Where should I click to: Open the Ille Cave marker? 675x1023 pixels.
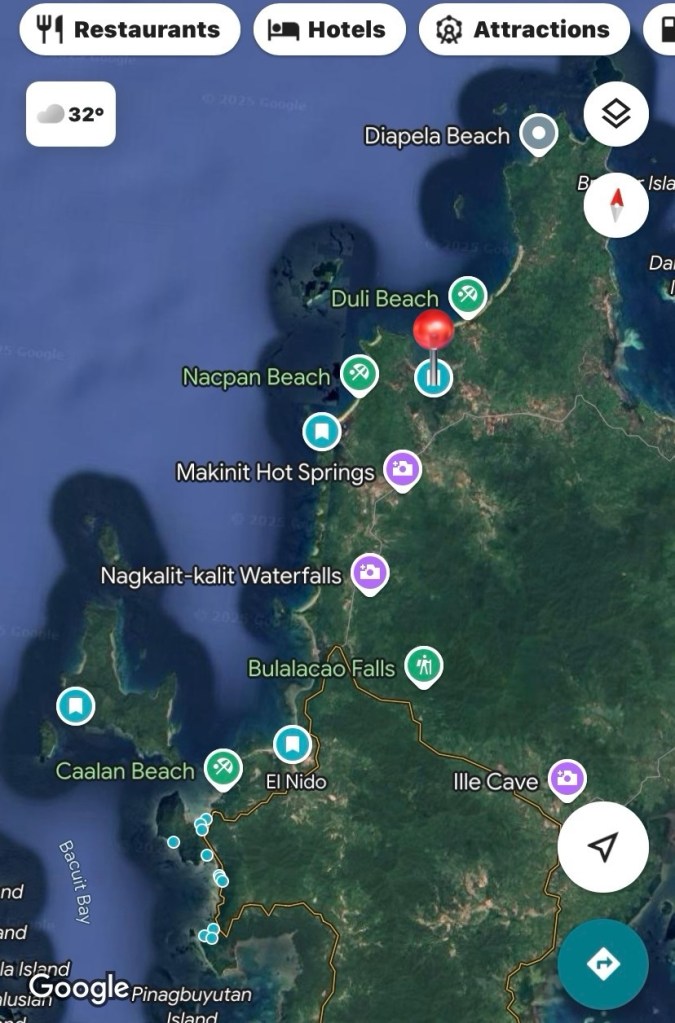567,778
